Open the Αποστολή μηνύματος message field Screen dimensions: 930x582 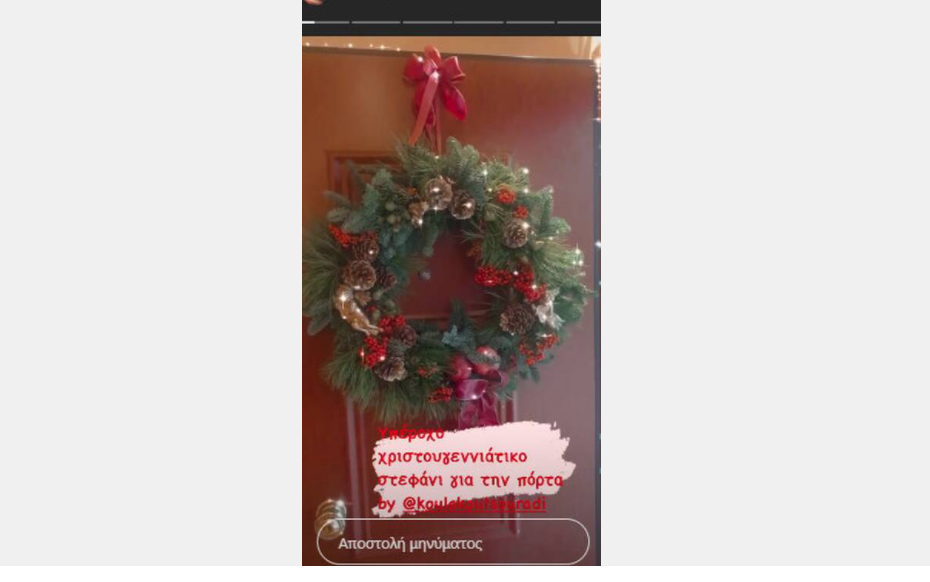[452, 544]
